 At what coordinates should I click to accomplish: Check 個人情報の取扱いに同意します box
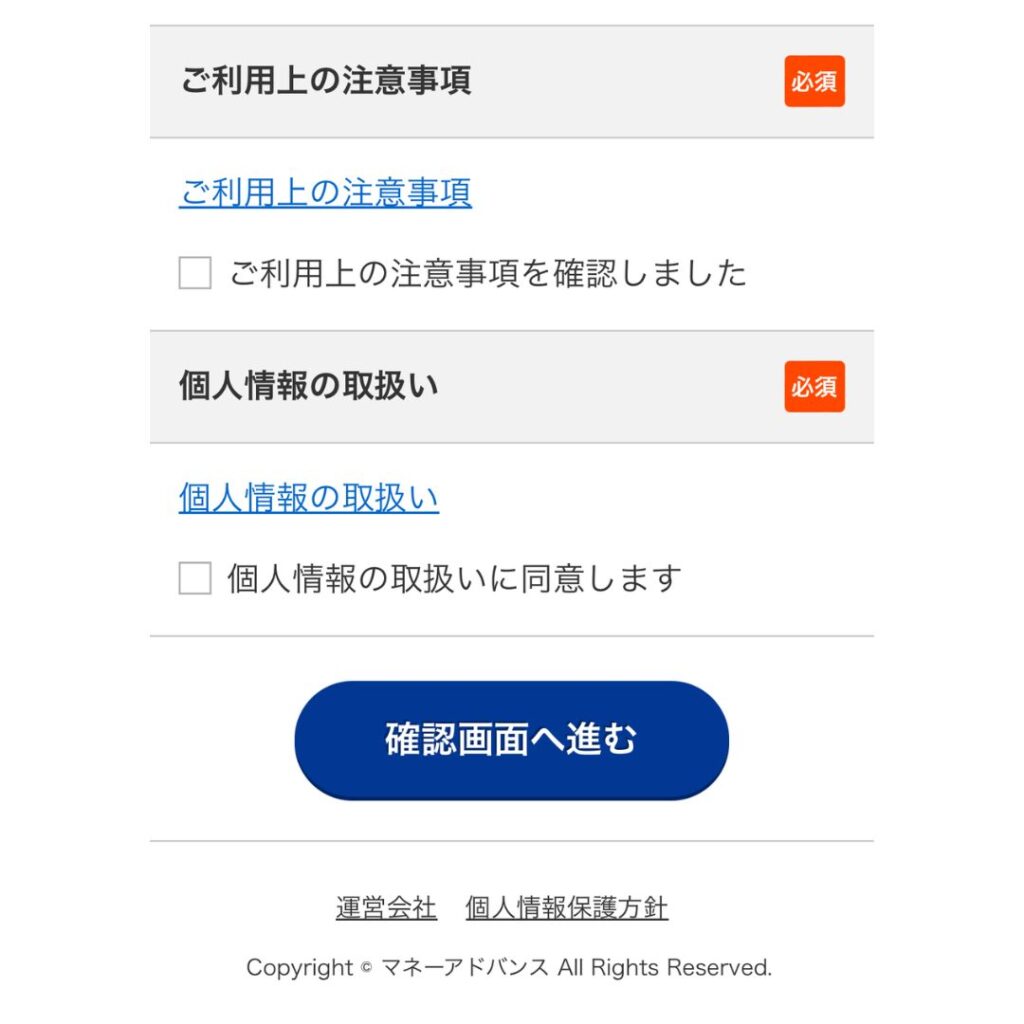195,578
